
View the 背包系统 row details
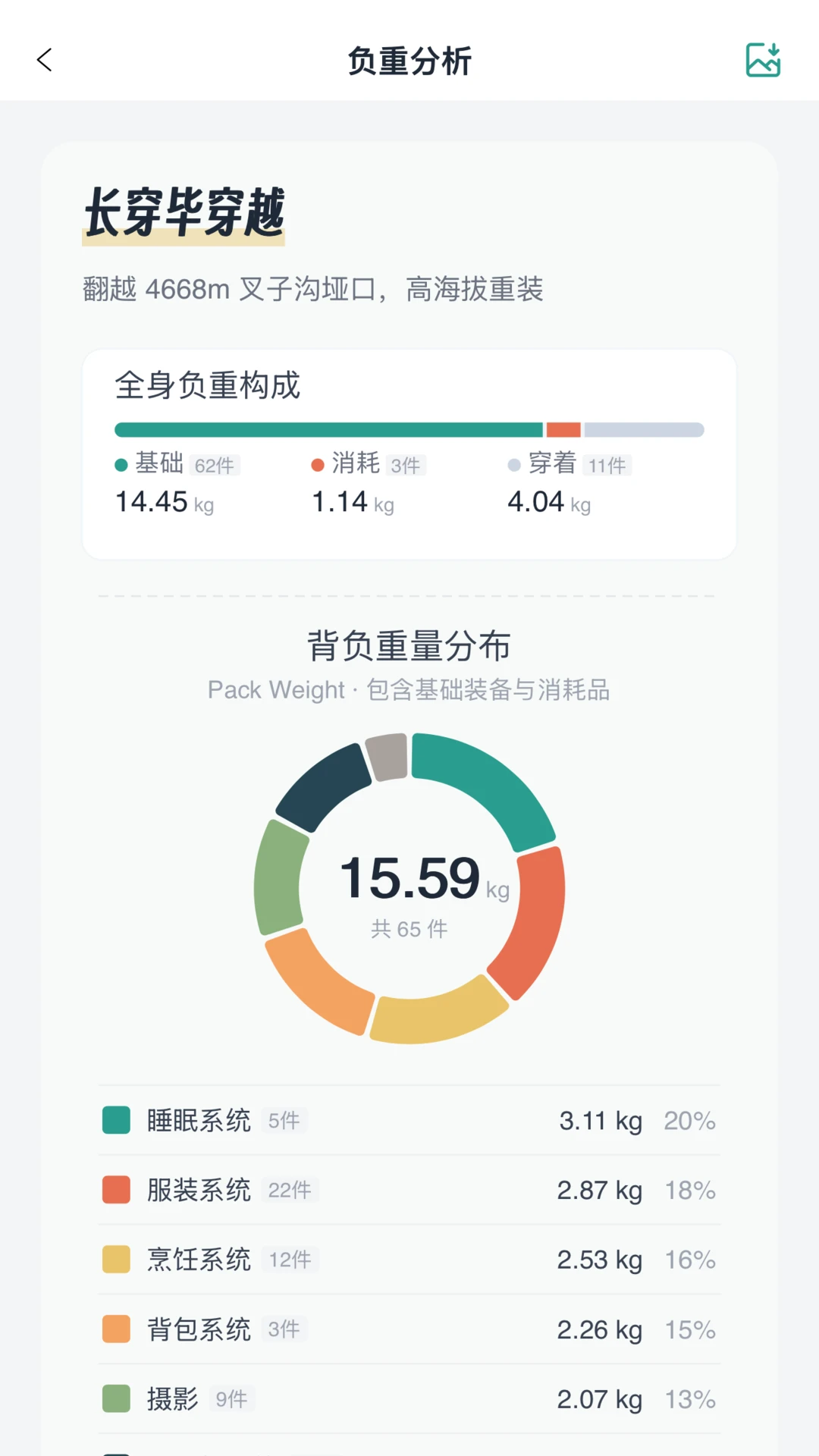(x=409, y=1329)
